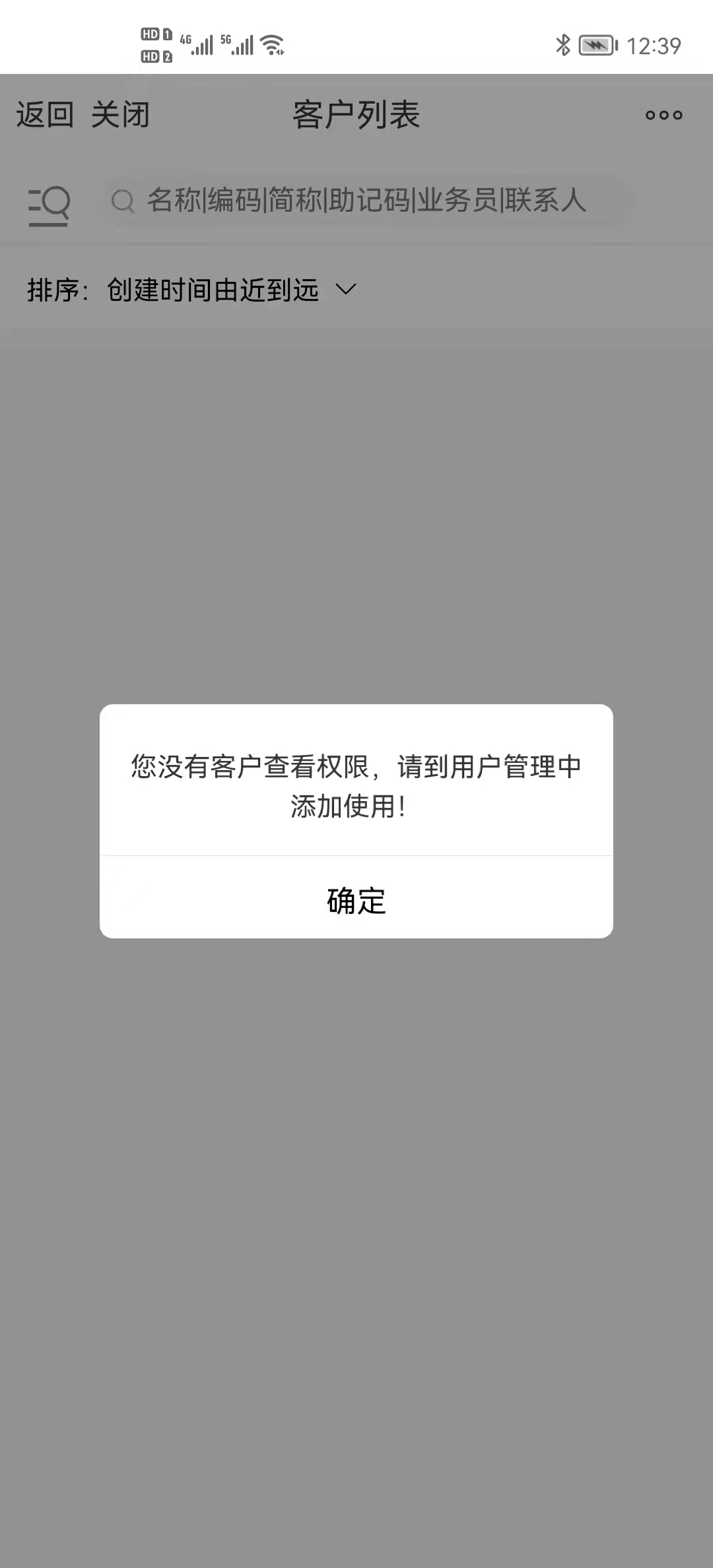Tap the customer search field
This screenshot has height=1568, width=713.
click(x=366, y=201)
